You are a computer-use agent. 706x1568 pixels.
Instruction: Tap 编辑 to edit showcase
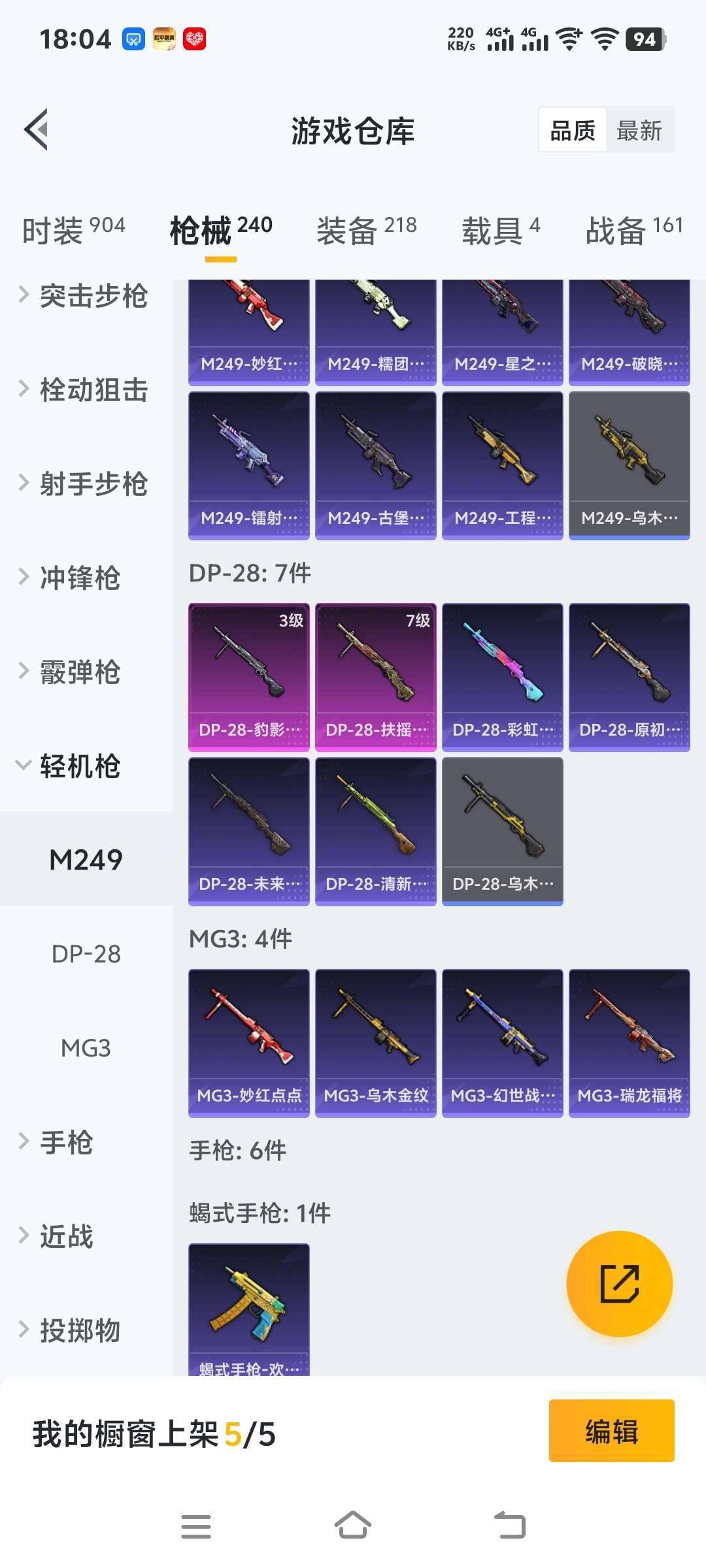611,1431
